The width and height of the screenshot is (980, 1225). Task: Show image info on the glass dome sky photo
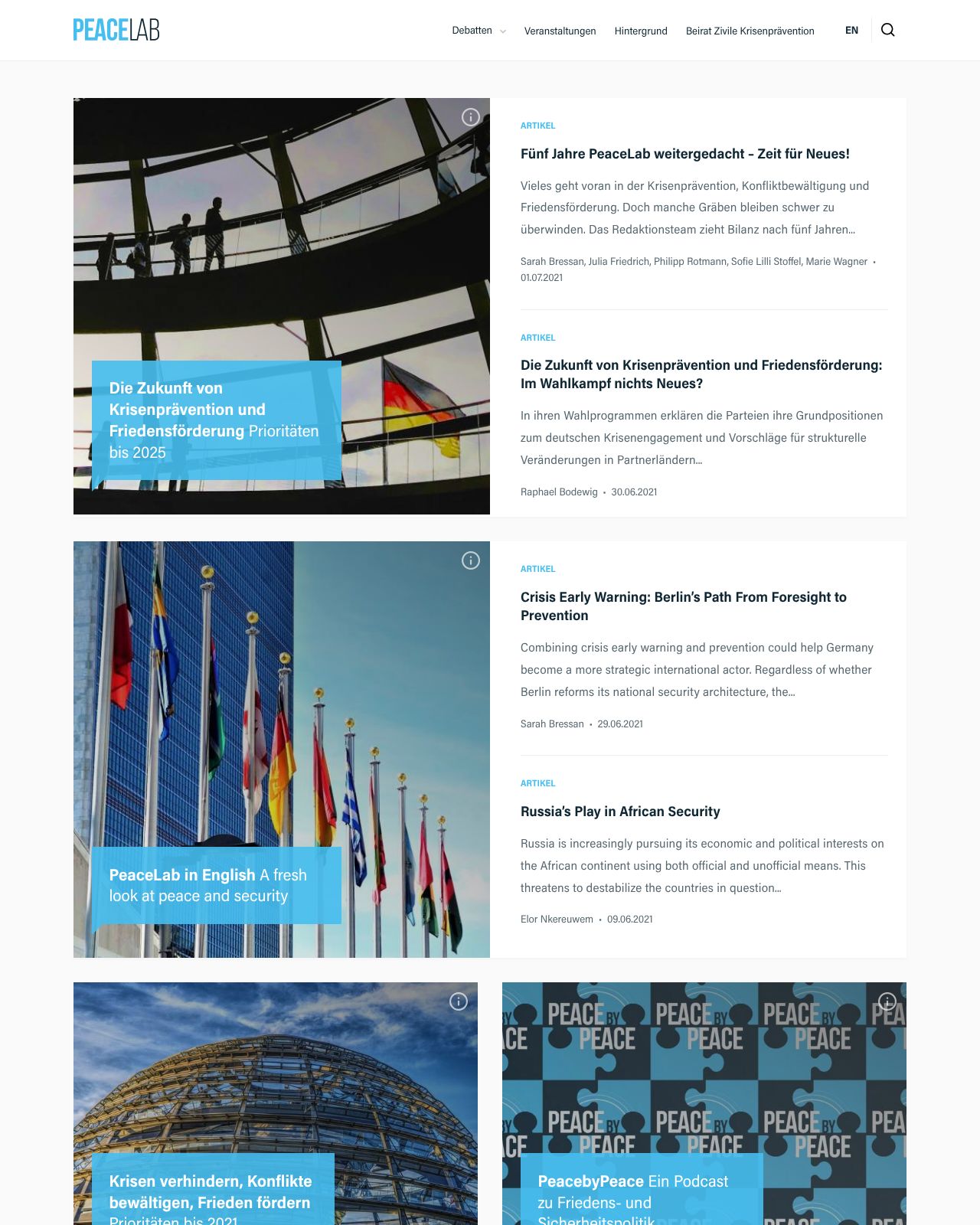(x=459, y=1001)
